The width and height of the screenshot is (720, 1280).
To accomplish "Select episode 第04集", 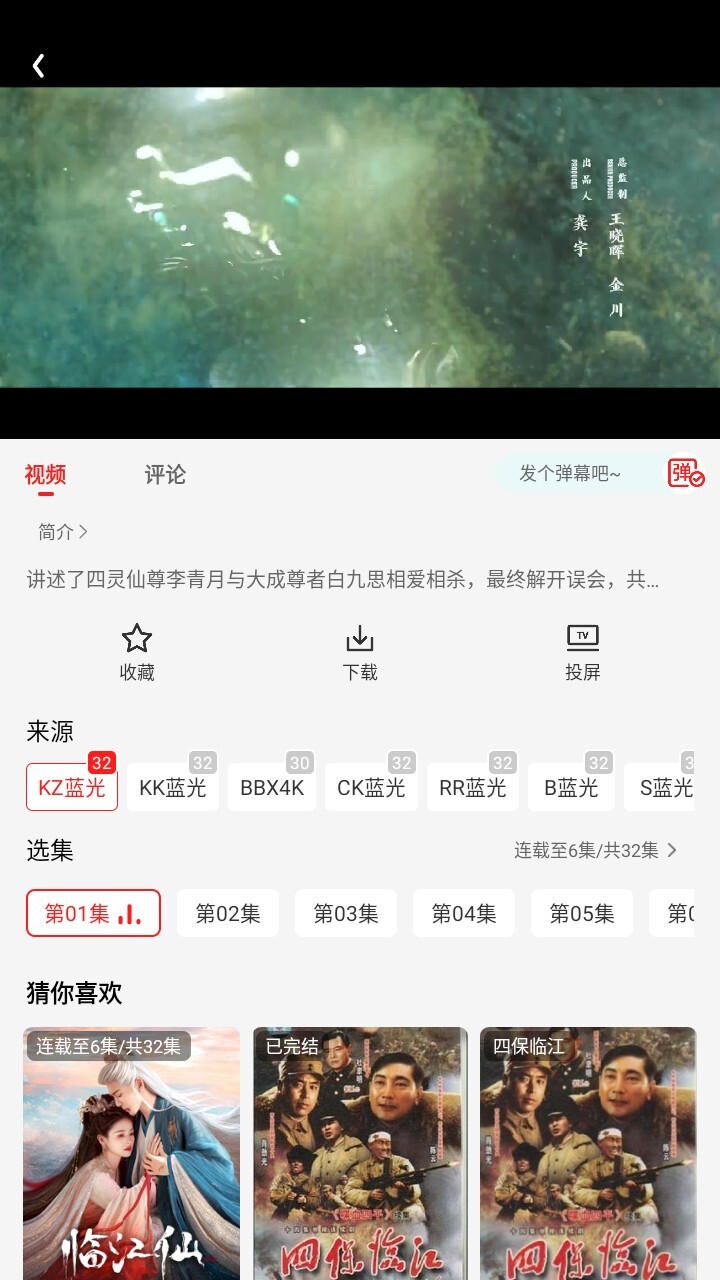I will (464, 913).
